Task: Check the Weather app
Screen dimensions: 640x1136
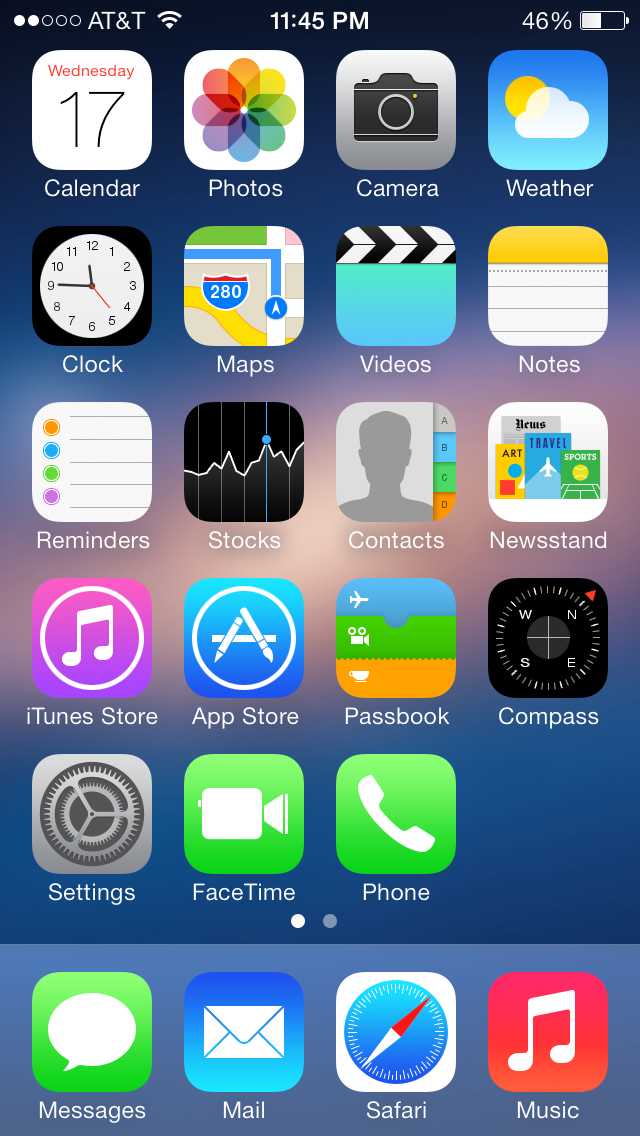Action: (x=548, y=110)
